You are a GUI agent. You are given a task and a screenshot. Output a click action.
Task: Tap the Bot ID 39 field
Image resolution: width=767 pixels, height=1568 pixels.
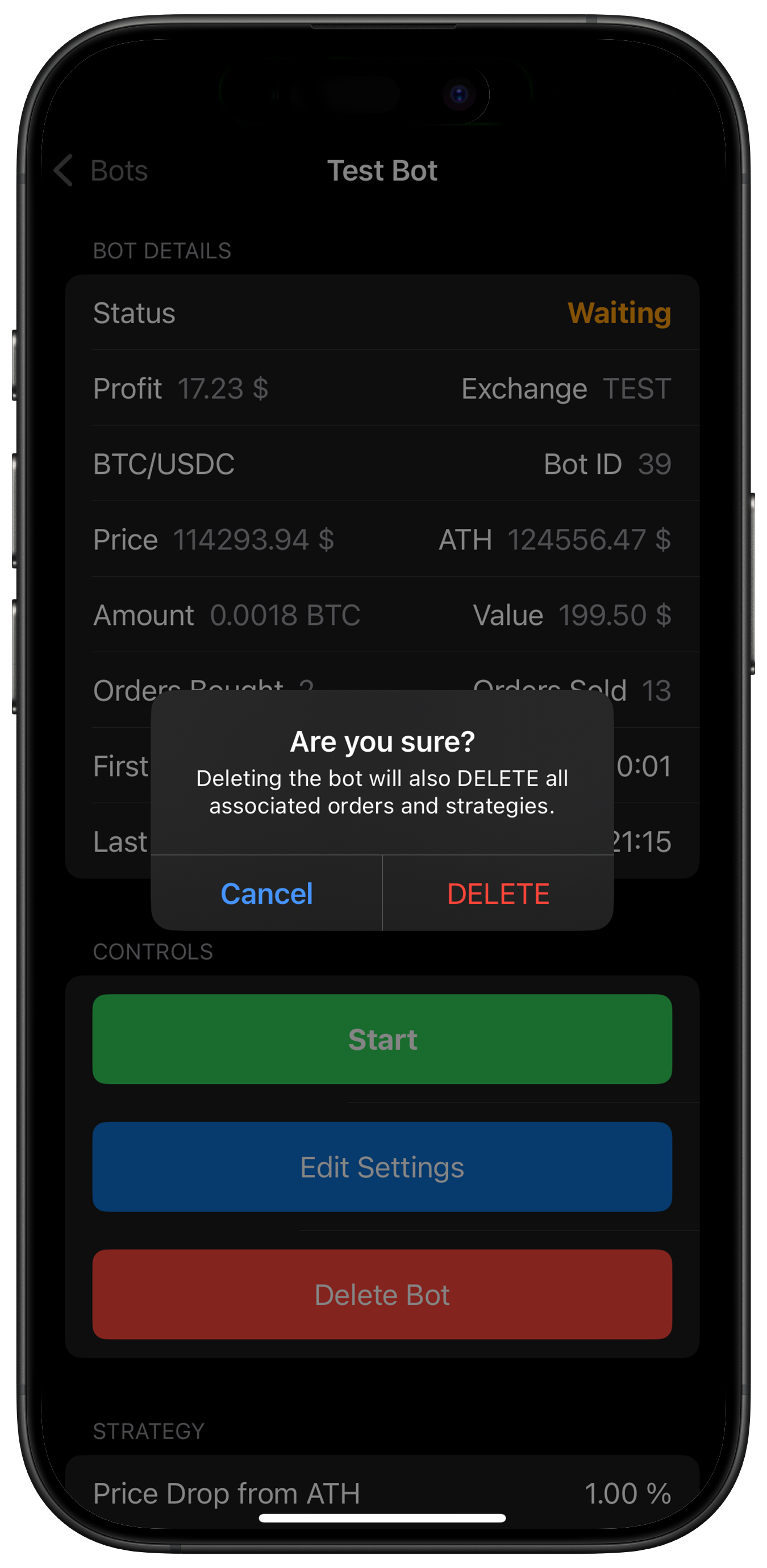[607, 465]
